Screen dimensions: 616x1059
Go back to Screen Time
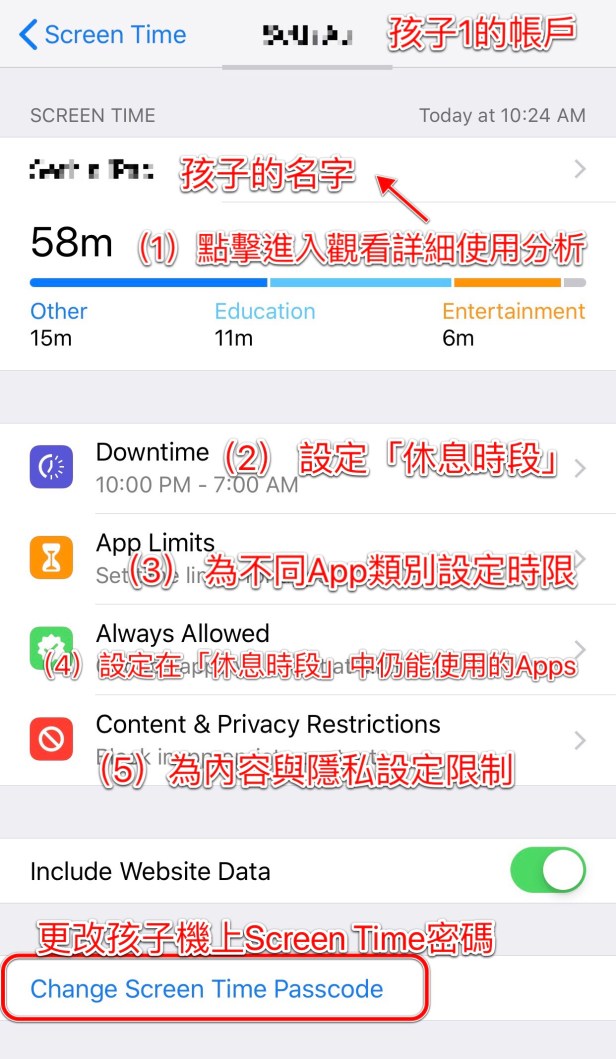(102, 35)
